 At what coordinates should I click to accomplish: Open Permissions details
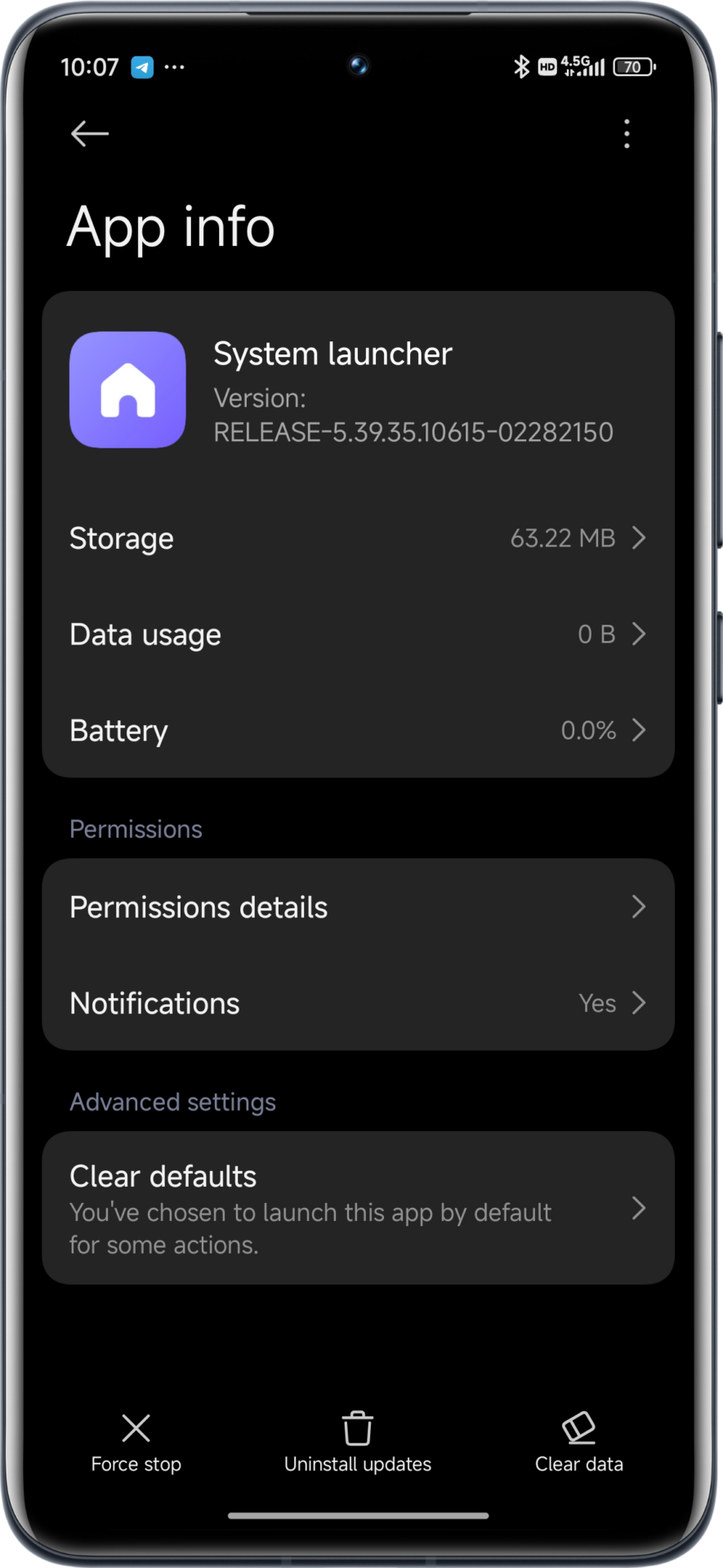pyautogui.click(x=357, y=906)
